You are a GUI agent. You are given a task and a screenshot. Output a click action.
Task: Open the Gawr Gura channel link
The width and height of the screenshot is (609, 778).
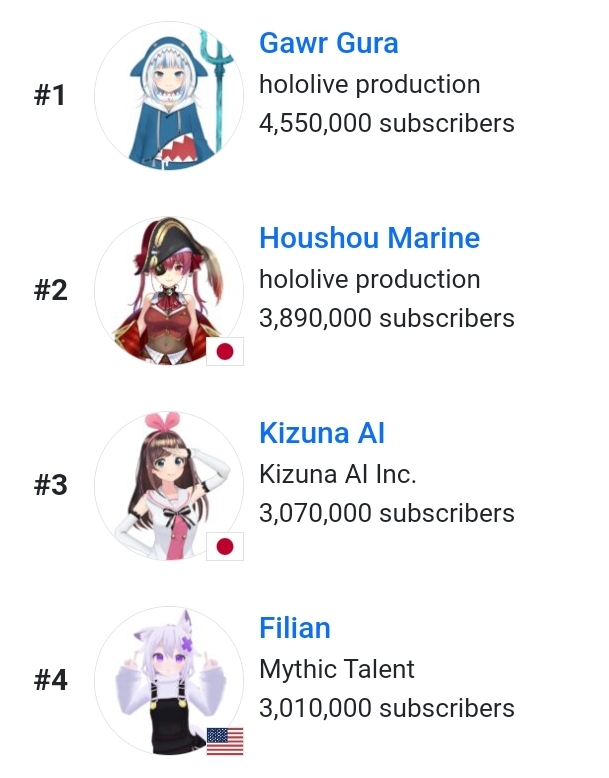click(328, 44)
